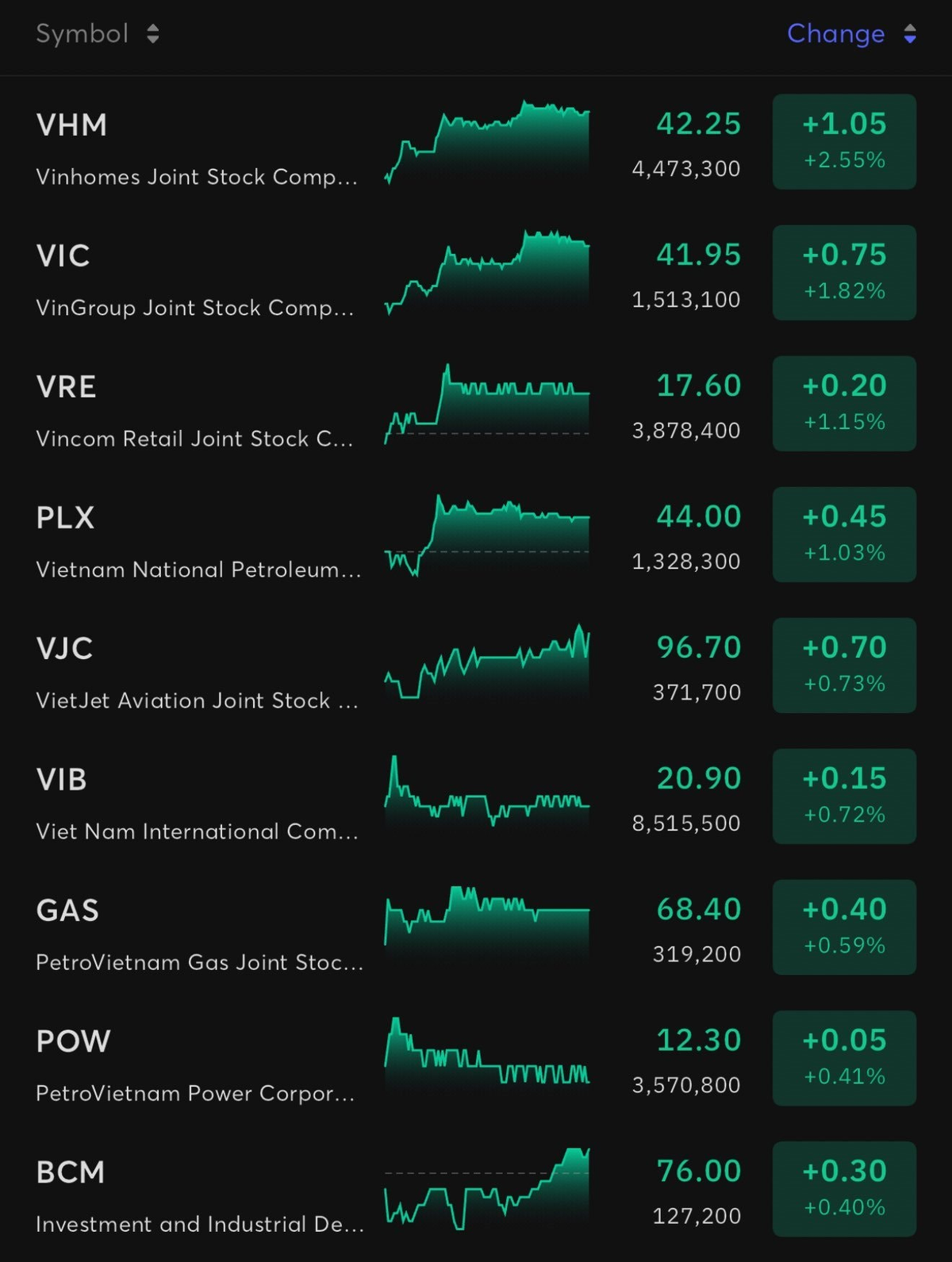This screenshot has width=952, height=1262.
Task: Toggle BCM's +0.30 change badge
Action: click(844, 1189)
